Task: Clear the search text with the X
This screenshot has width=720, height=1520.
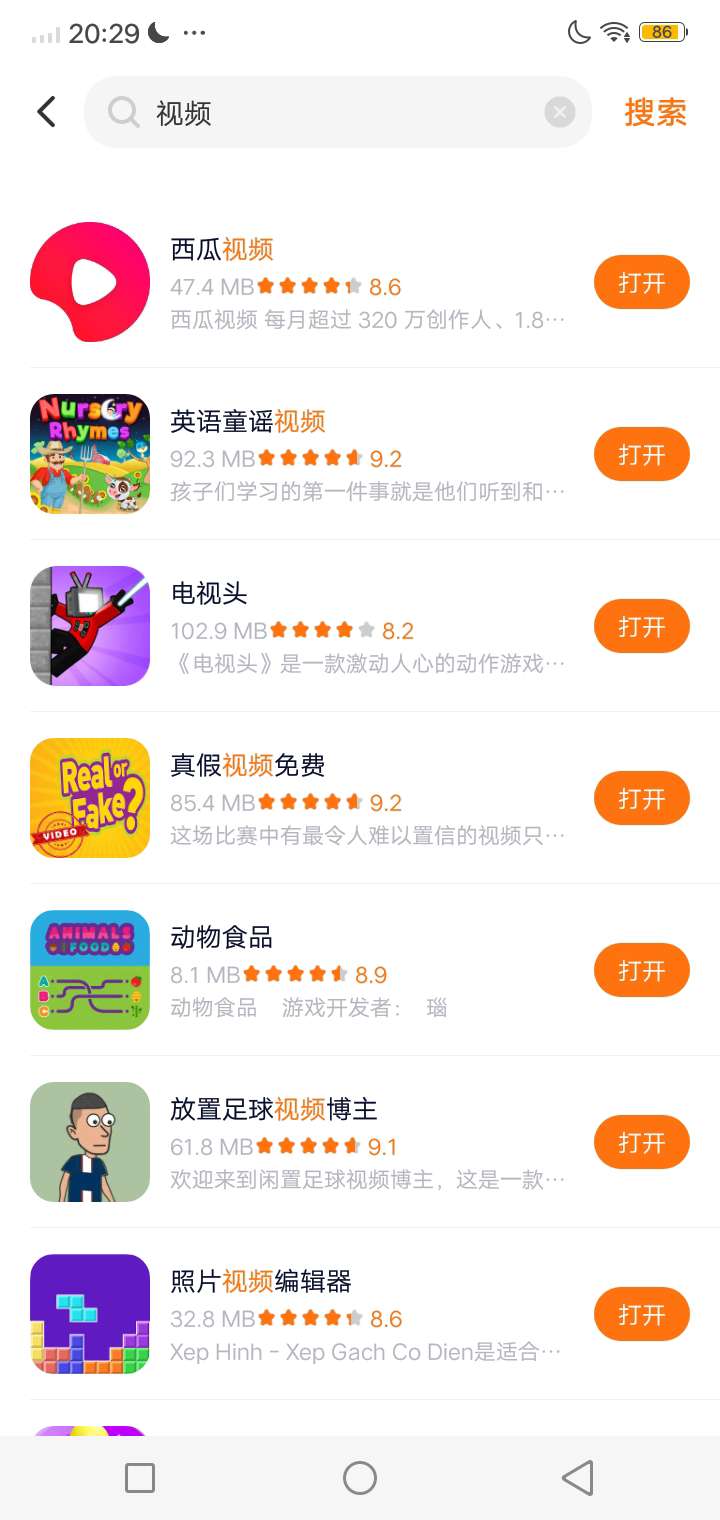Action: 560,112
